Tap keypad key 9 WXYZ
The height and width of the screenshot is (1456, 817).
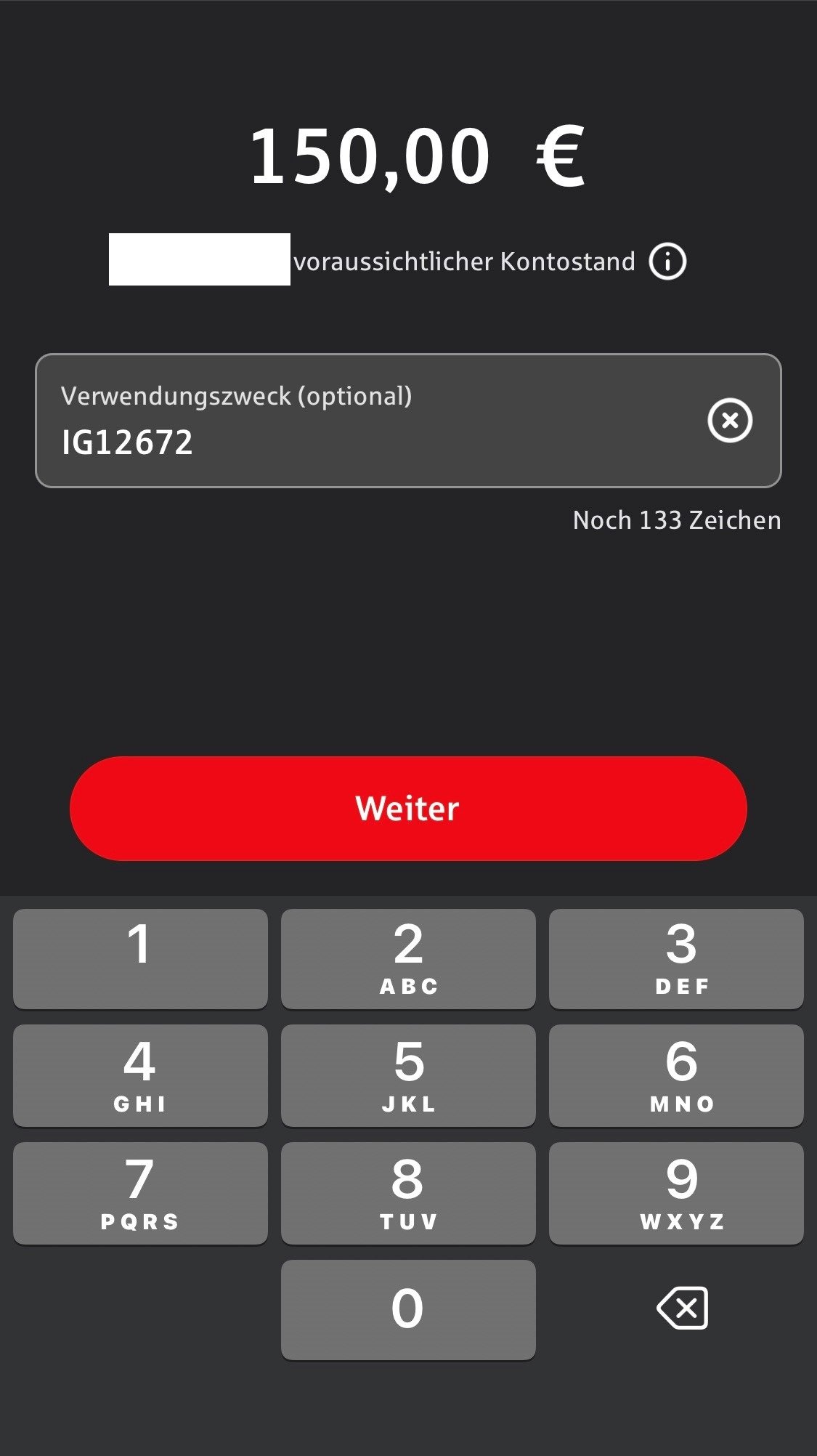[676, 1193]
